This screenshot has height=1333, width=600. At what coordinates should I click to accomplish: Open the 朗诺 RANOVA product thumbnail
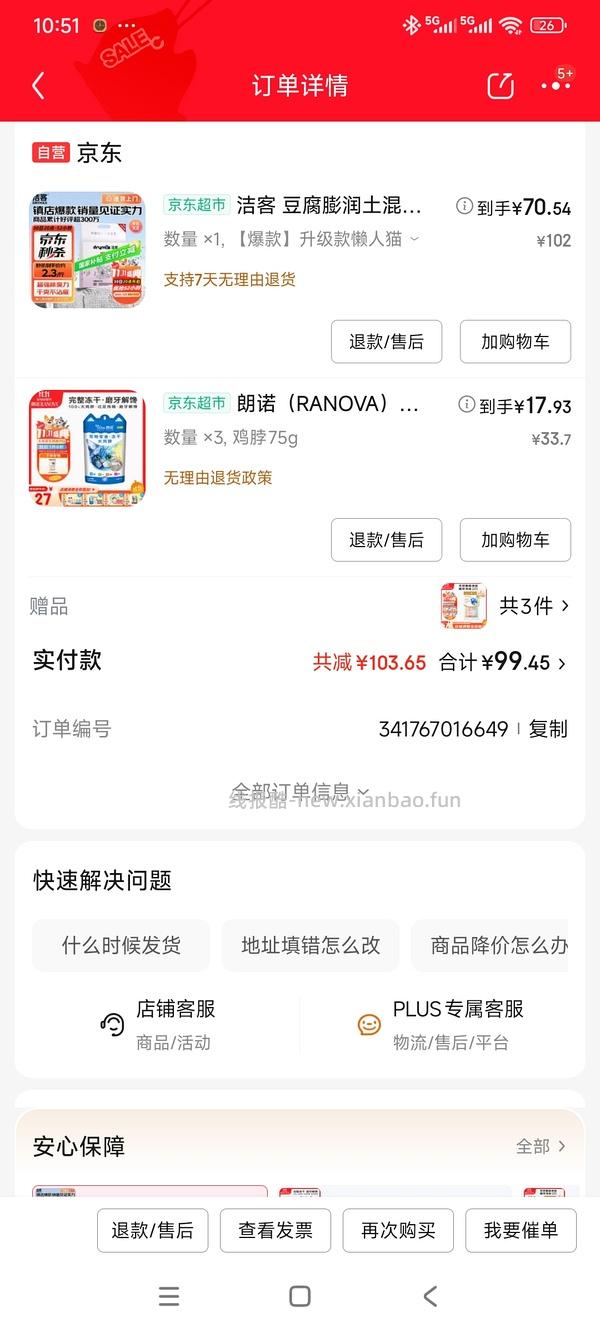tap(87, 449)
